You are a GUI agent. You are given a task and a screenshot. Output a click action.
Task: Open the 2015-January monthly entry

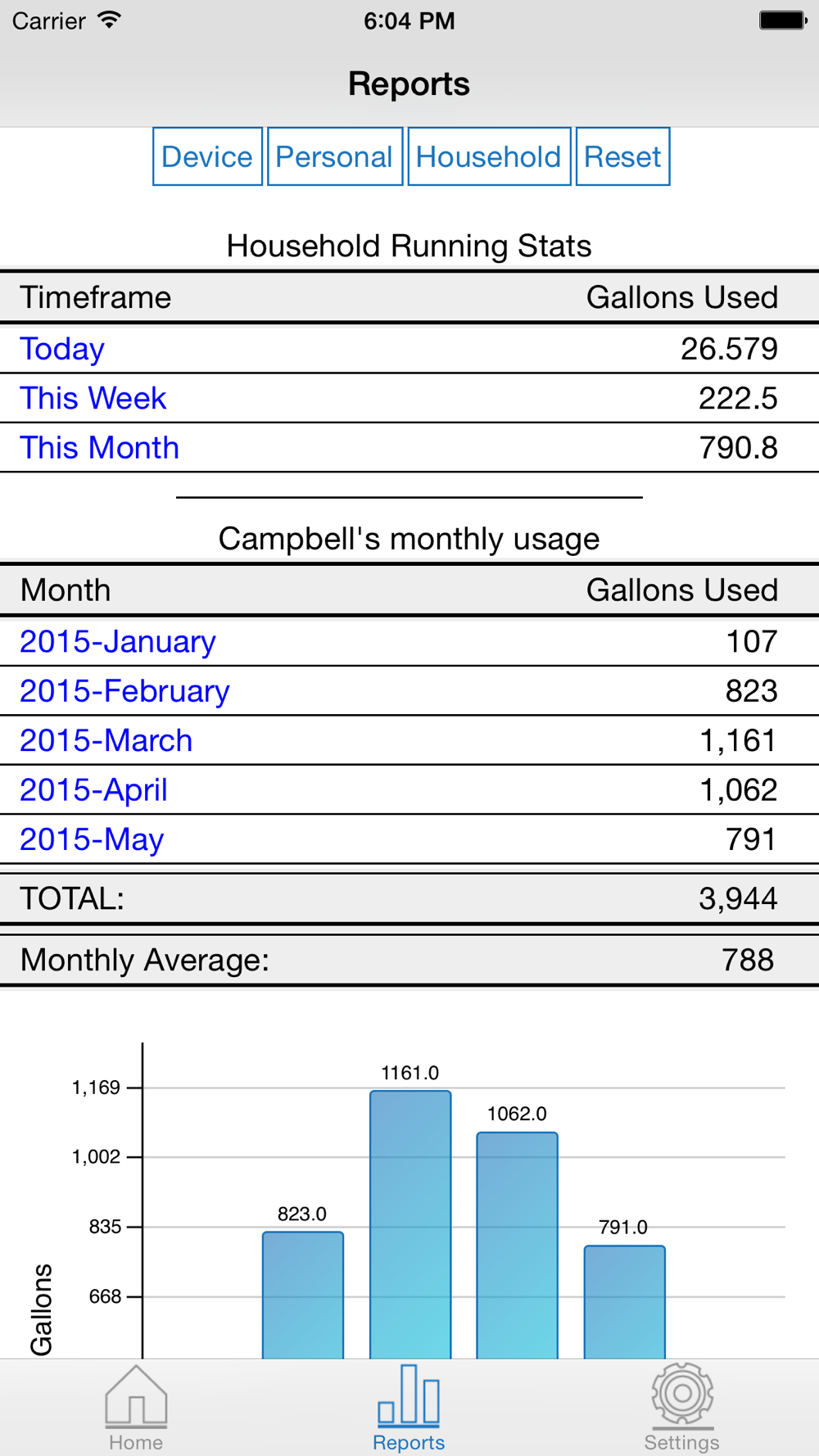coord(118,642)
